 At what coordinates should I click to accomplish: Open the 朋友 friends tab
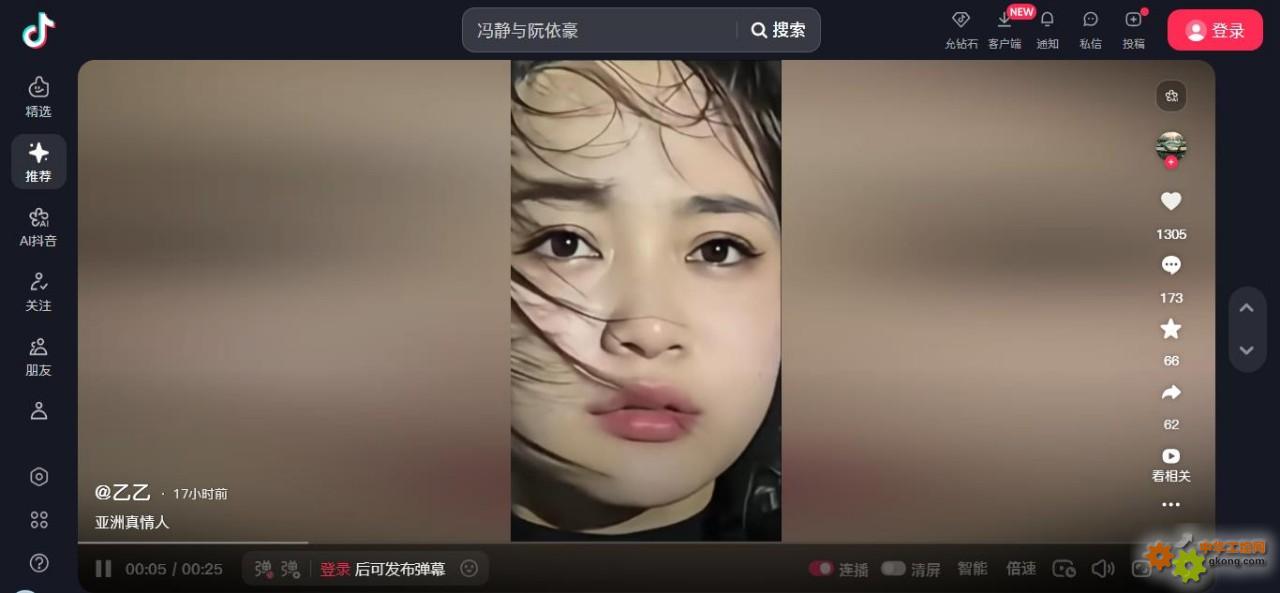pyautogui.click(x=39, y=356)
